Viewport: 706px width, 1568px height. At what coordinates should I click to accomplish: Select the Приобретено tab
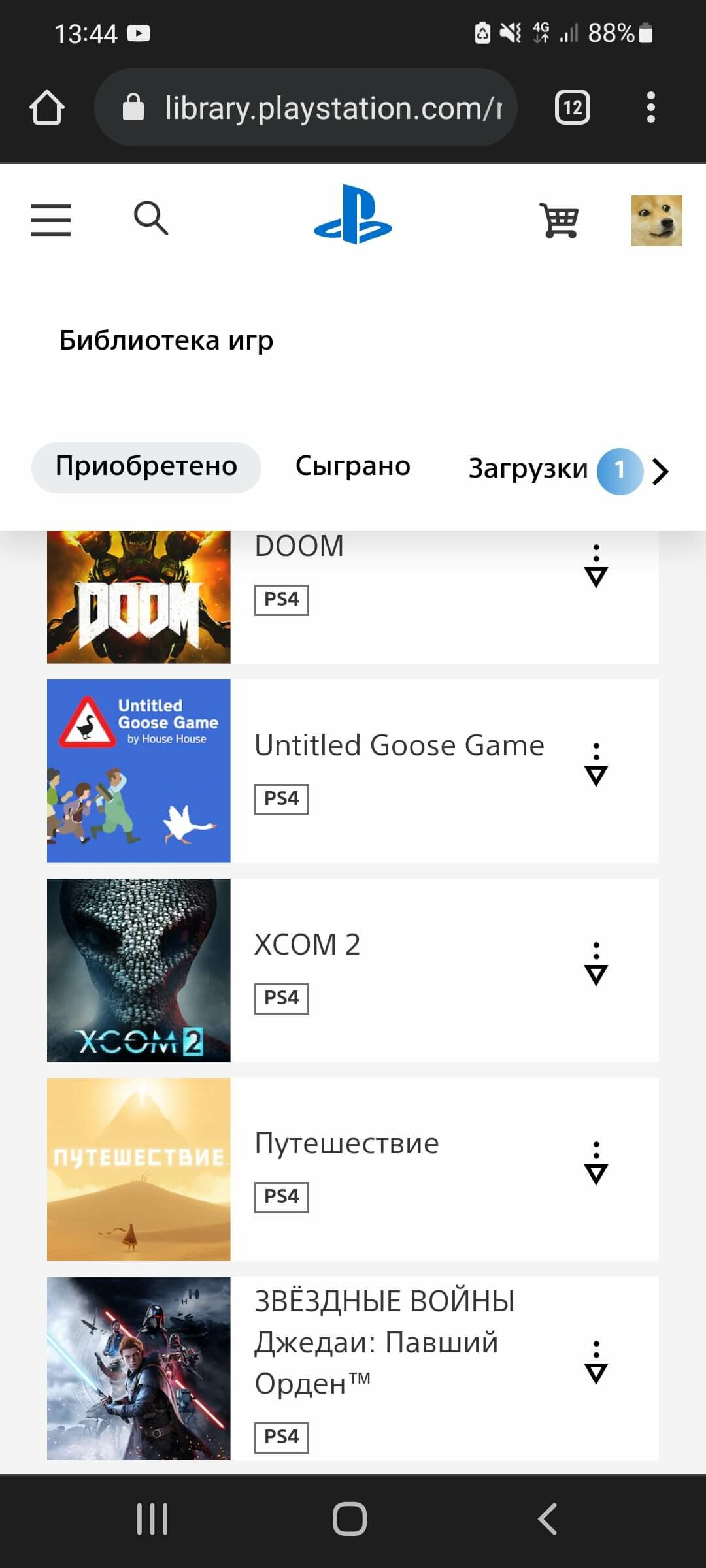coord(146,467)
